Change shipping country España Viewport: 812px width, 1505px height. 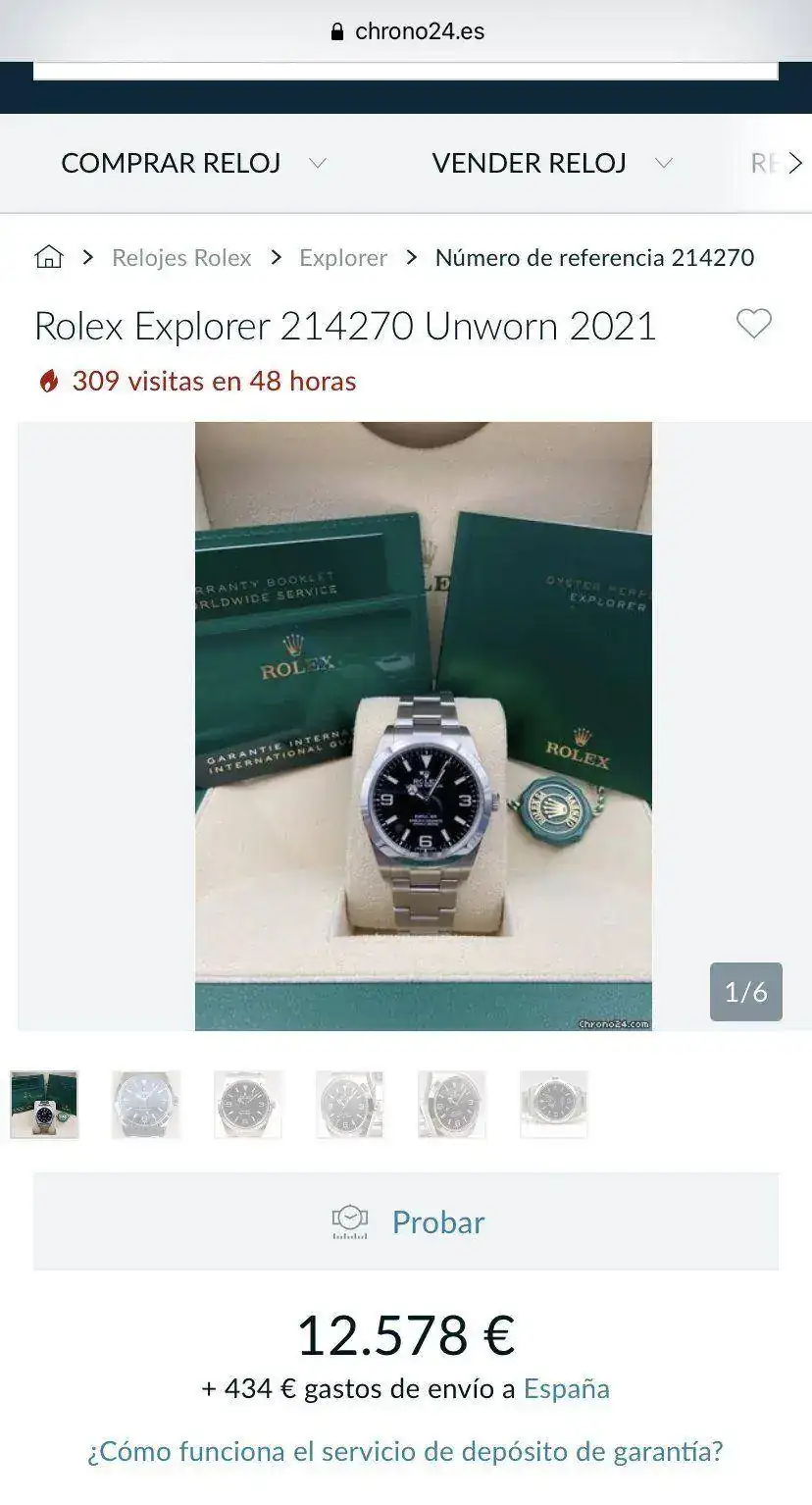point(566,1388)
